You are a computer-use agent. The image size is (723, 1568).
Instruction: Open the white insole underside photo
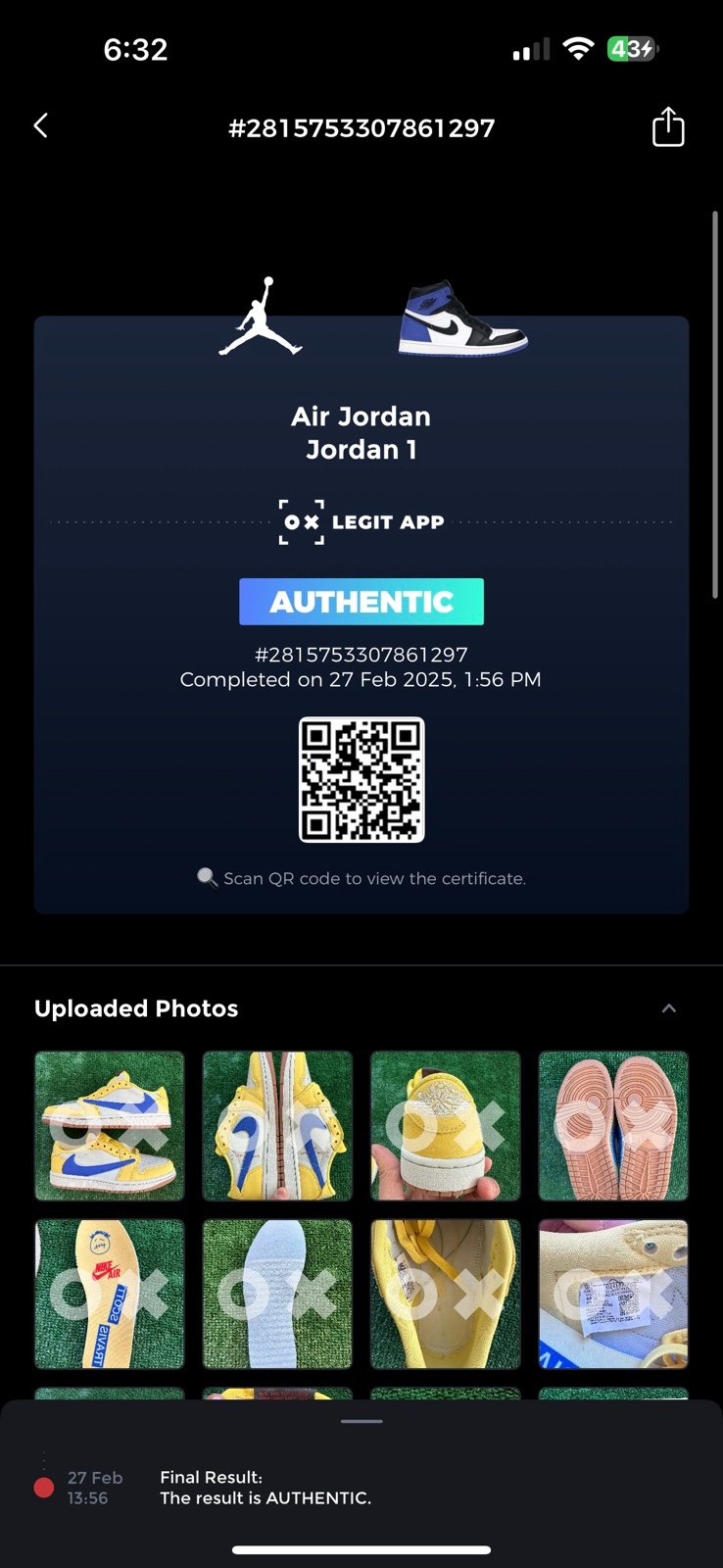277,1294
